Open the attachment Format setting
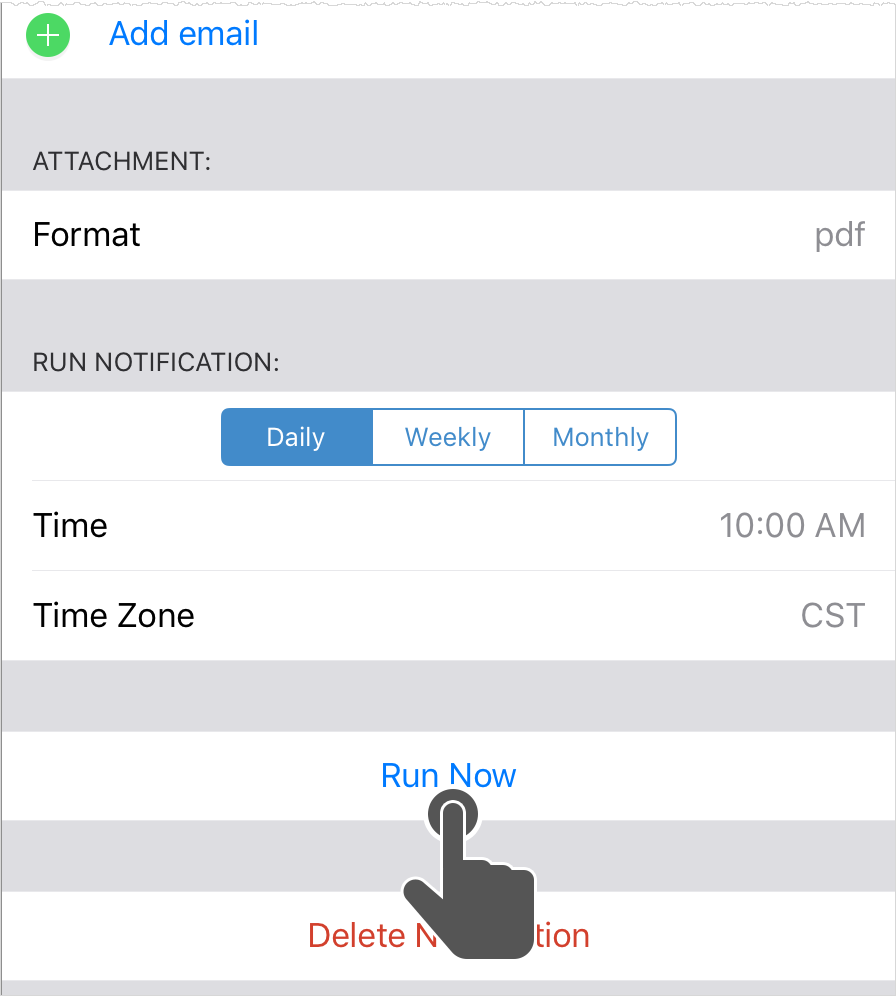 [448, 235]
